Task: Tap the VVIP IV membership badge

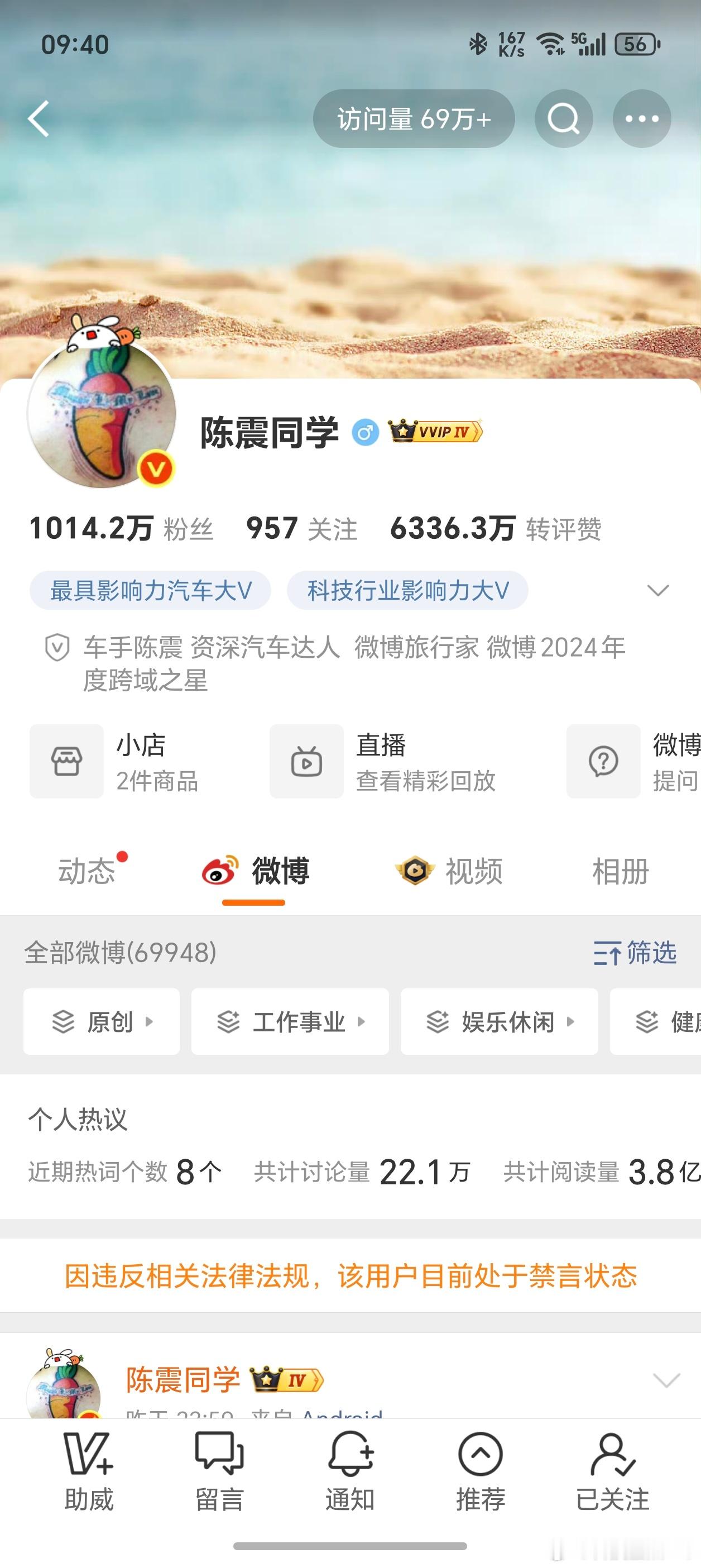Action: pos(432,431)
